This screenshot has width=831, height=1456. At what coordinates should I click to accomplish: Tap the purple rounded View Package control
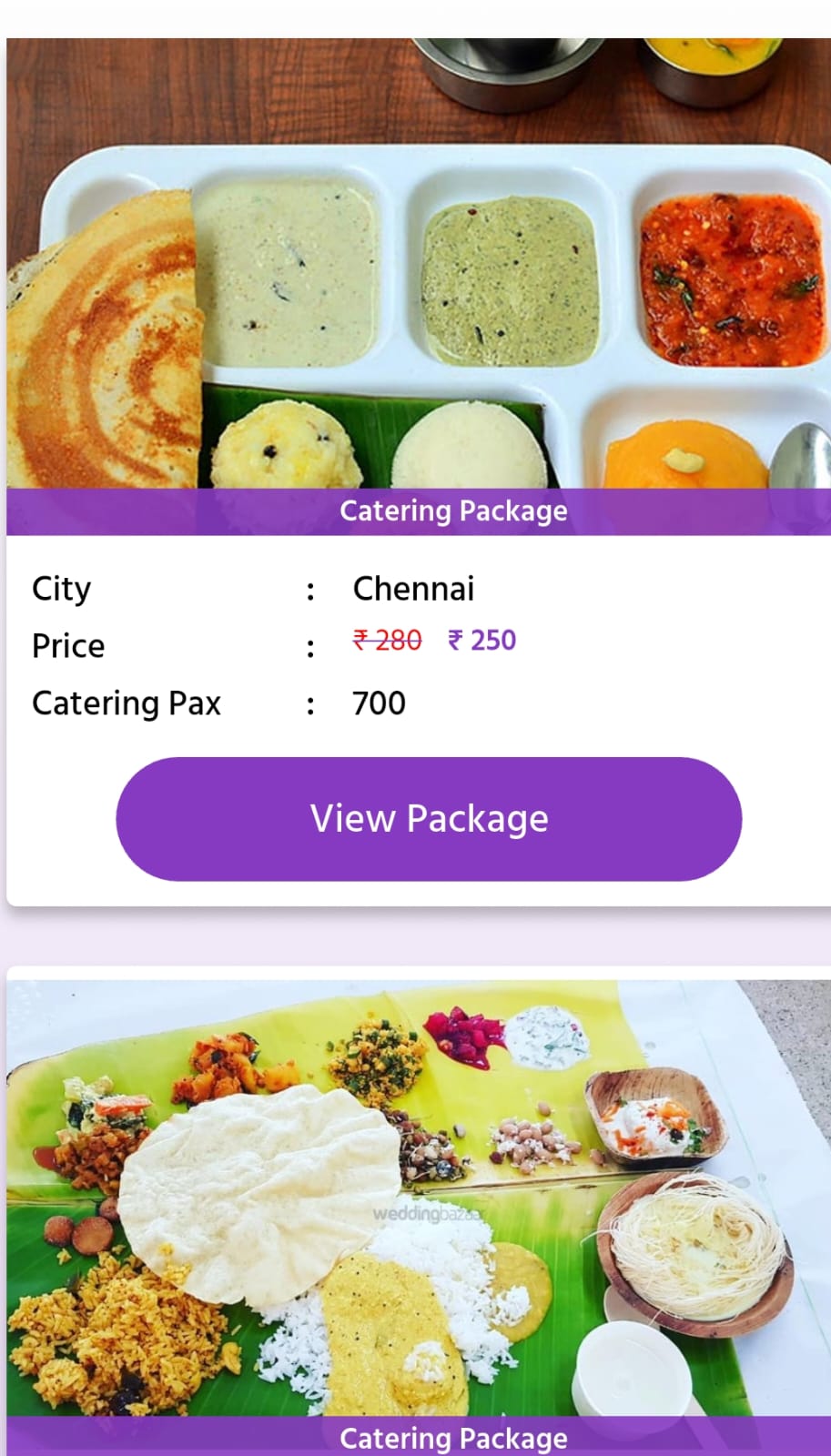pos(428,818)
